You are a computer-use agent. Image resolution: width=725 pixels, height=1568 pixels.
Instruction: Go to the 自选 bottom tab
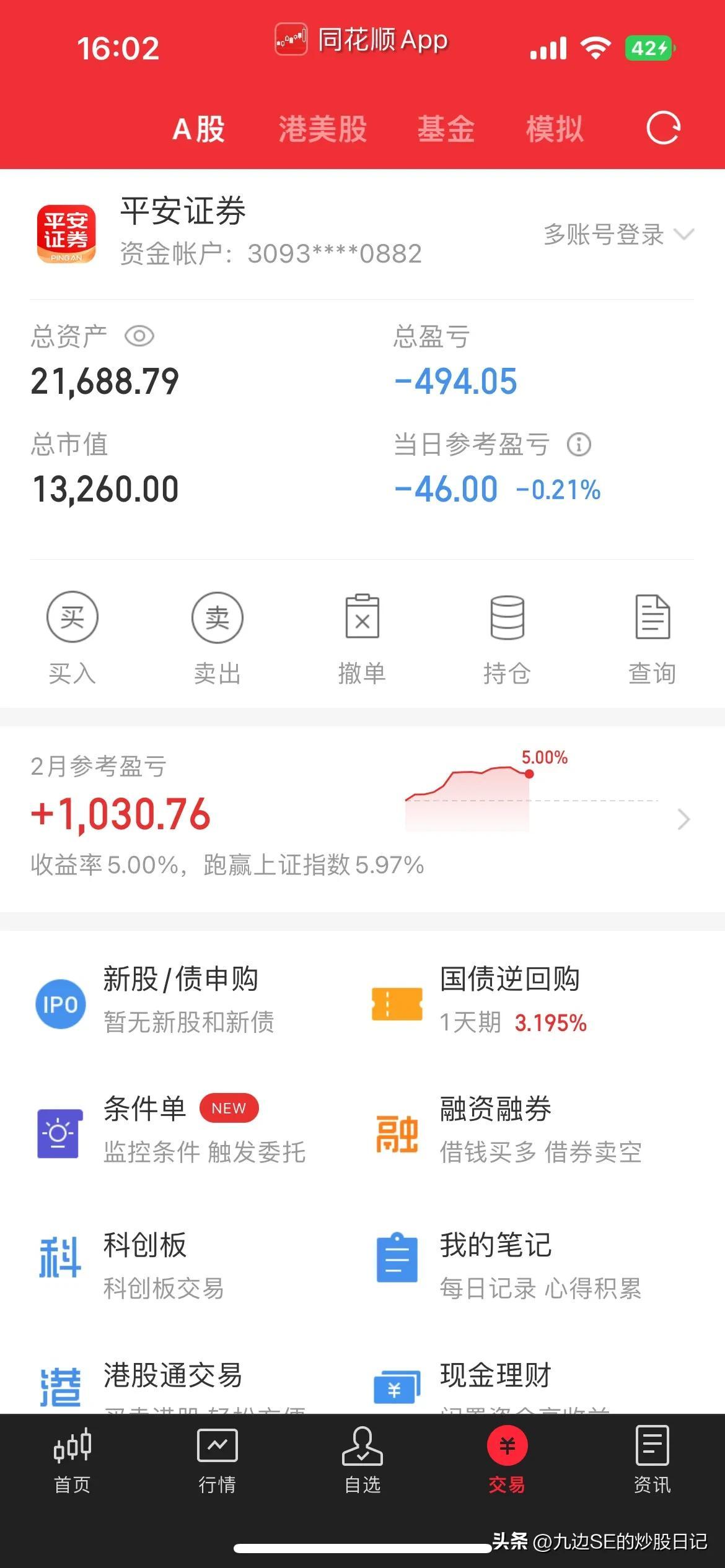[x=362, y=1460]
